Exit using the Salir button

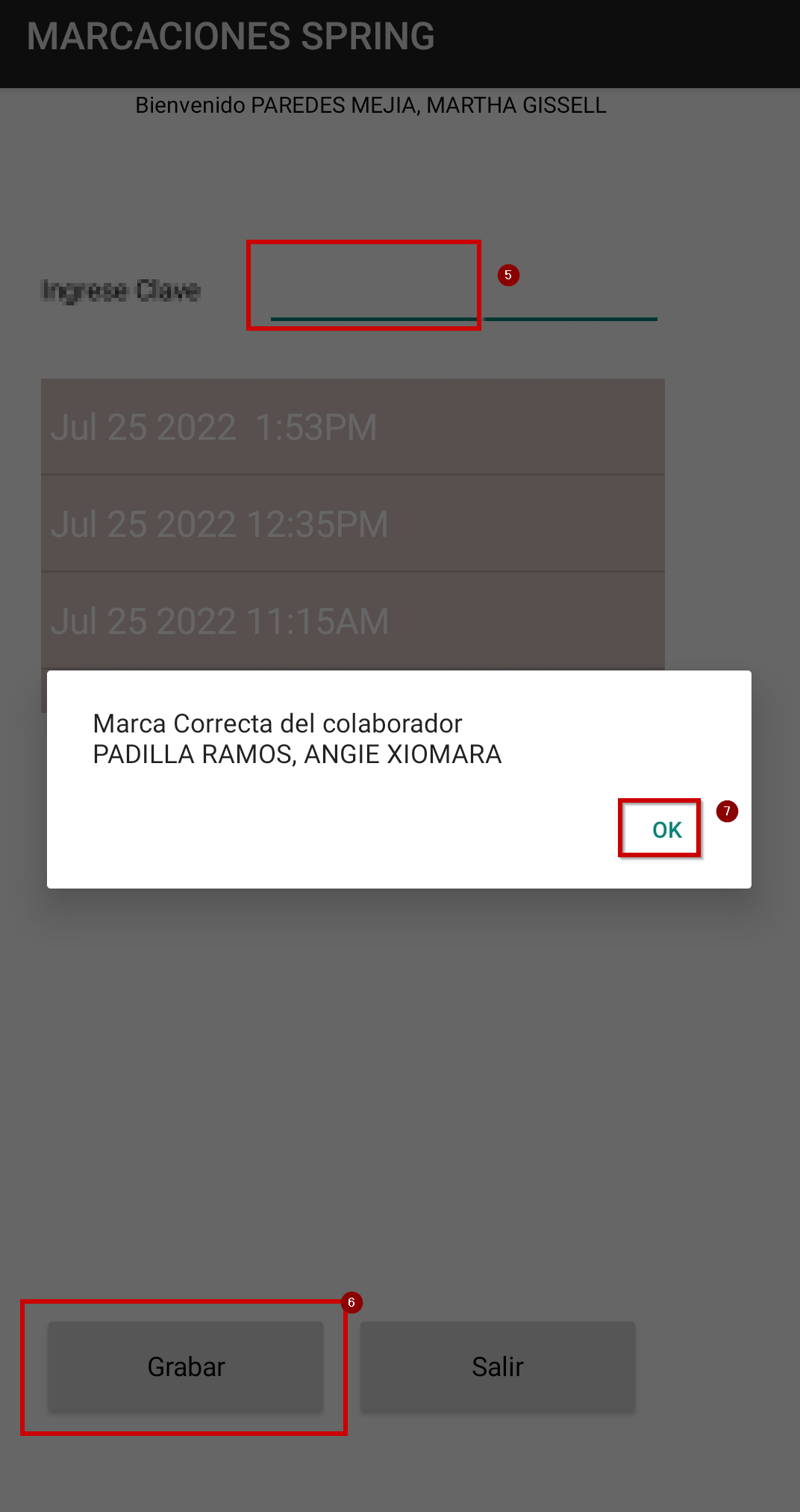point(498,1366)
